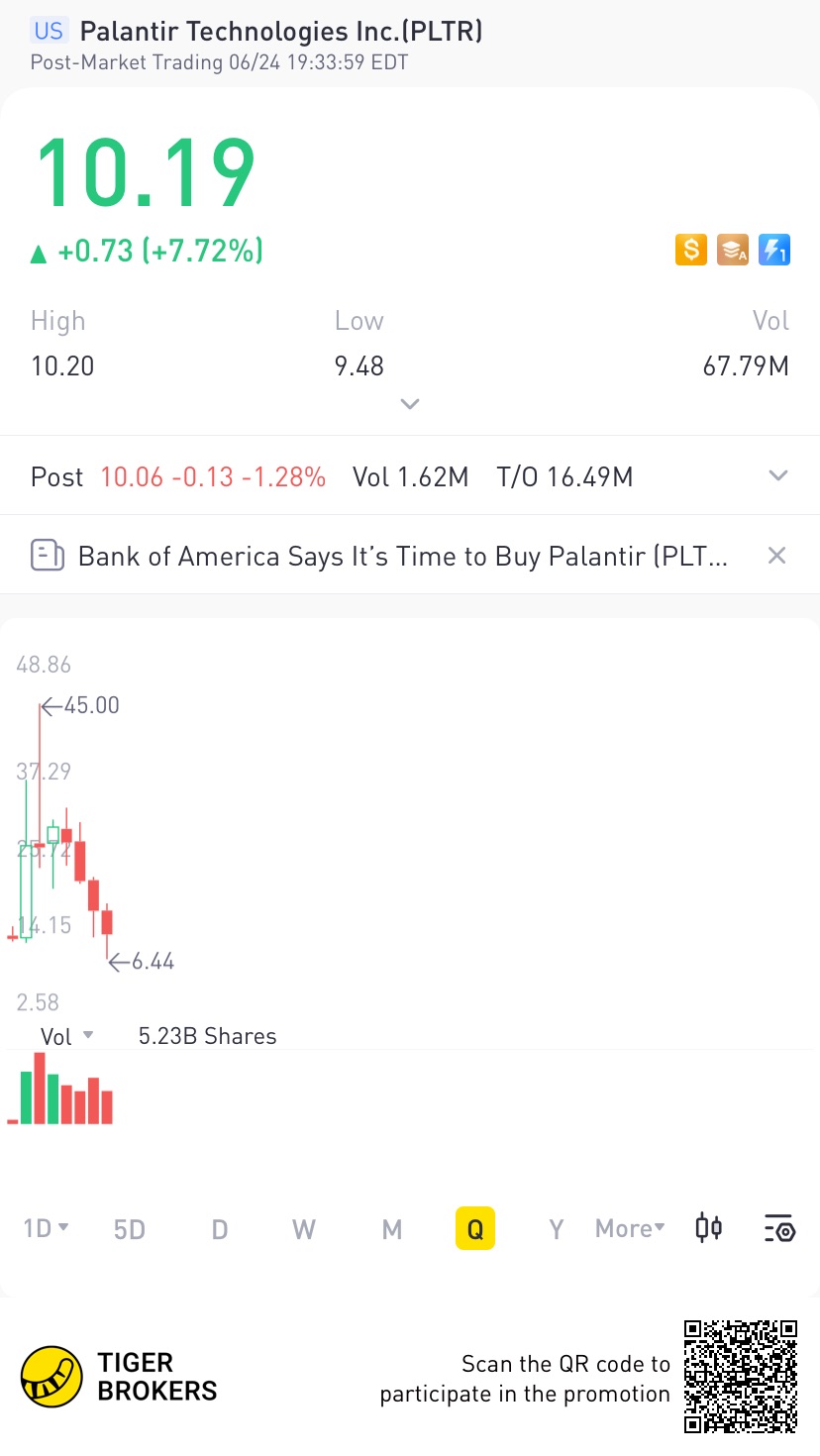Open the Bank of America Palantir news headline
The image size is (820, 1456).
402,556
